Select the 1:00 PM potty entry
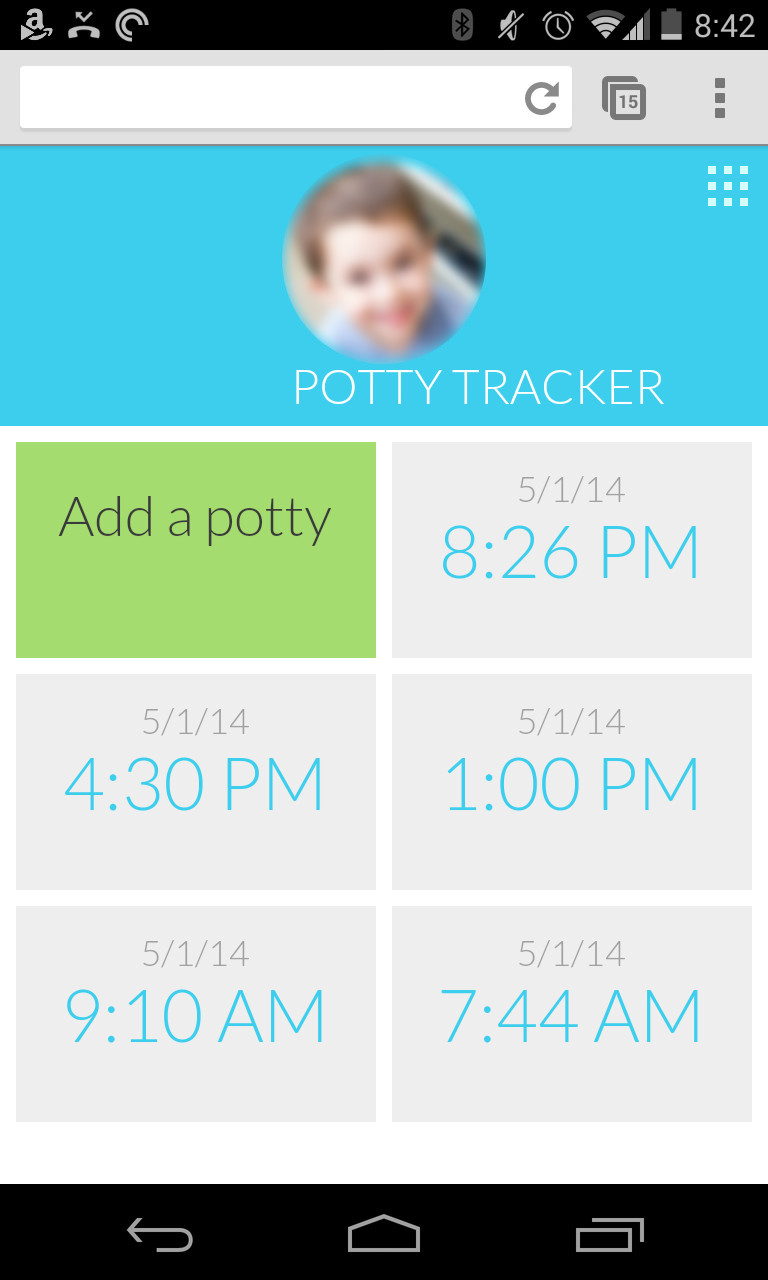 [572, 782]
